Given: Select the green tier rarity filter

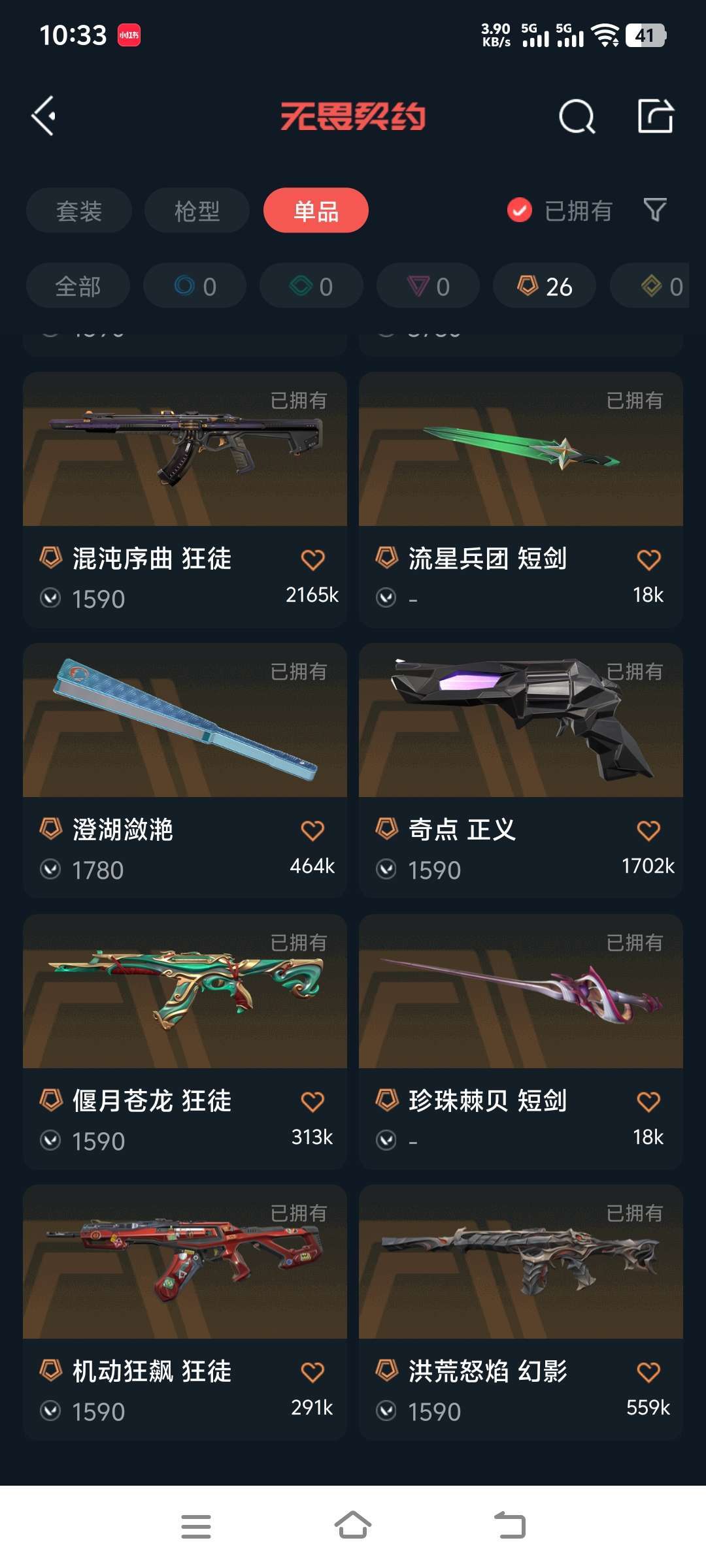Looking at the screenshot, I should pyautogui.click(x=311, y=286).
